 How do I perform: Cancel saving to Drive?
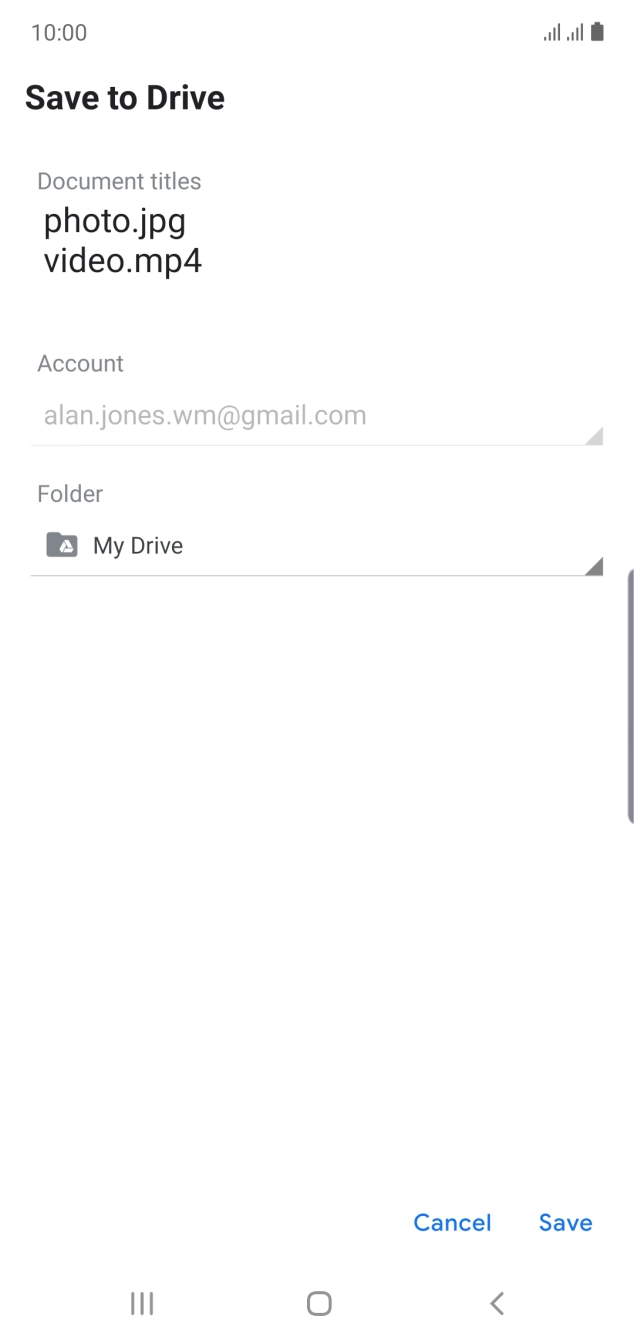[452, 1222]
